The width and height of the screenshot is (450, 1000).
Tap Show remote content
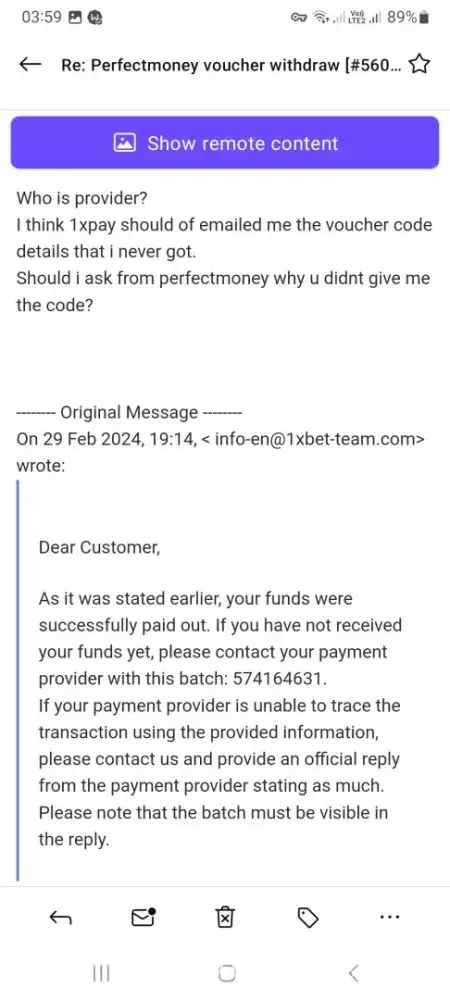(225, 143)
